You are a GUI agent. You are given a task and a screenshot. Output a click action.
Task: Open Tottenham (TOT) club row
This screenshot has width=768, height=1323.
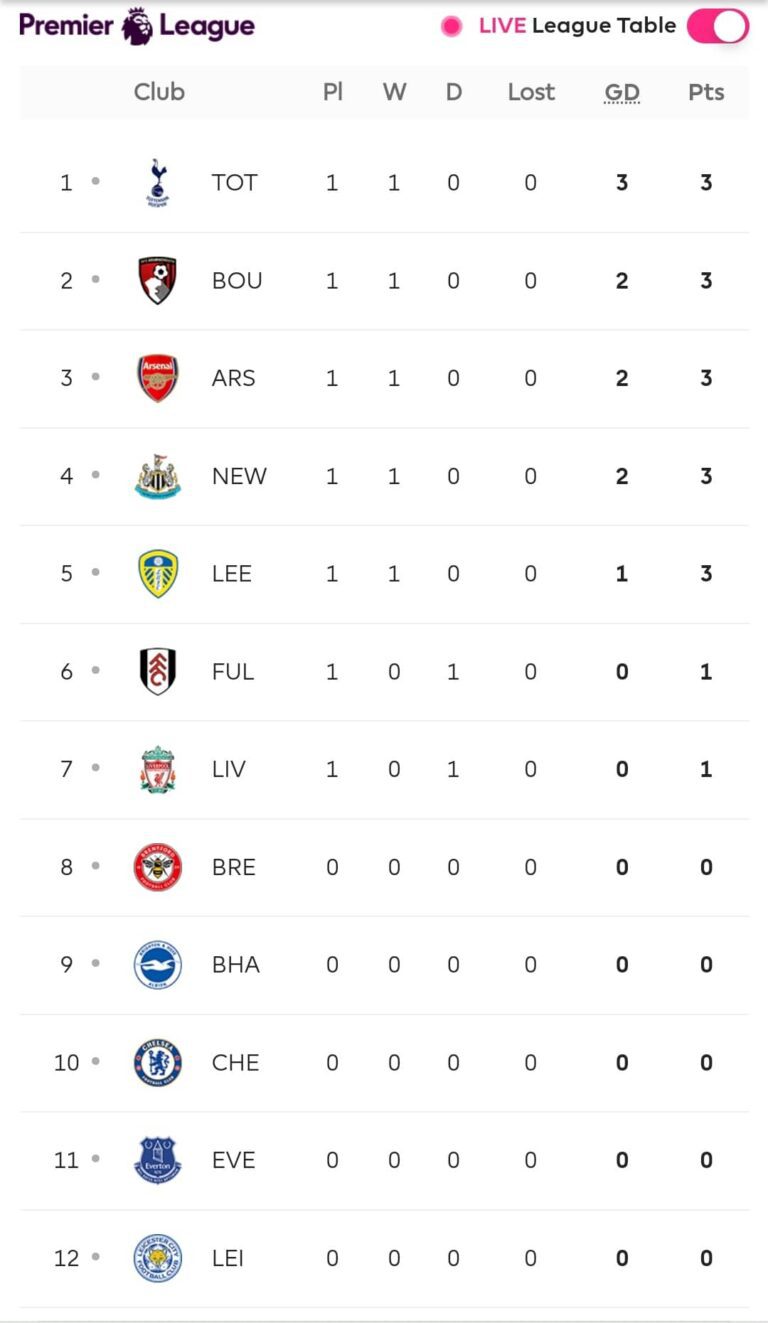[x=234, y=183]
